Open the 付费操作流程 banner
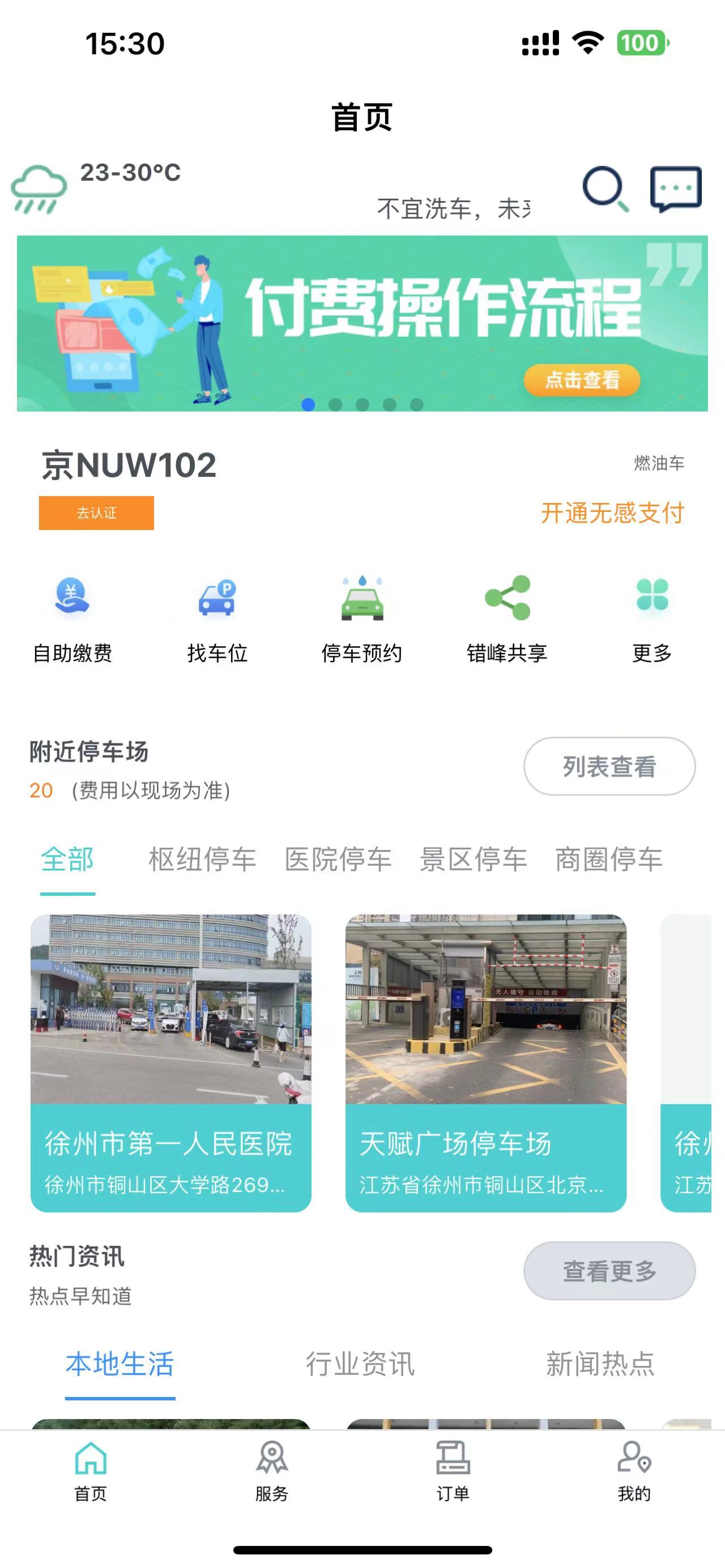The width and height of the screenshot is (725, 1568). pos(362,323)
